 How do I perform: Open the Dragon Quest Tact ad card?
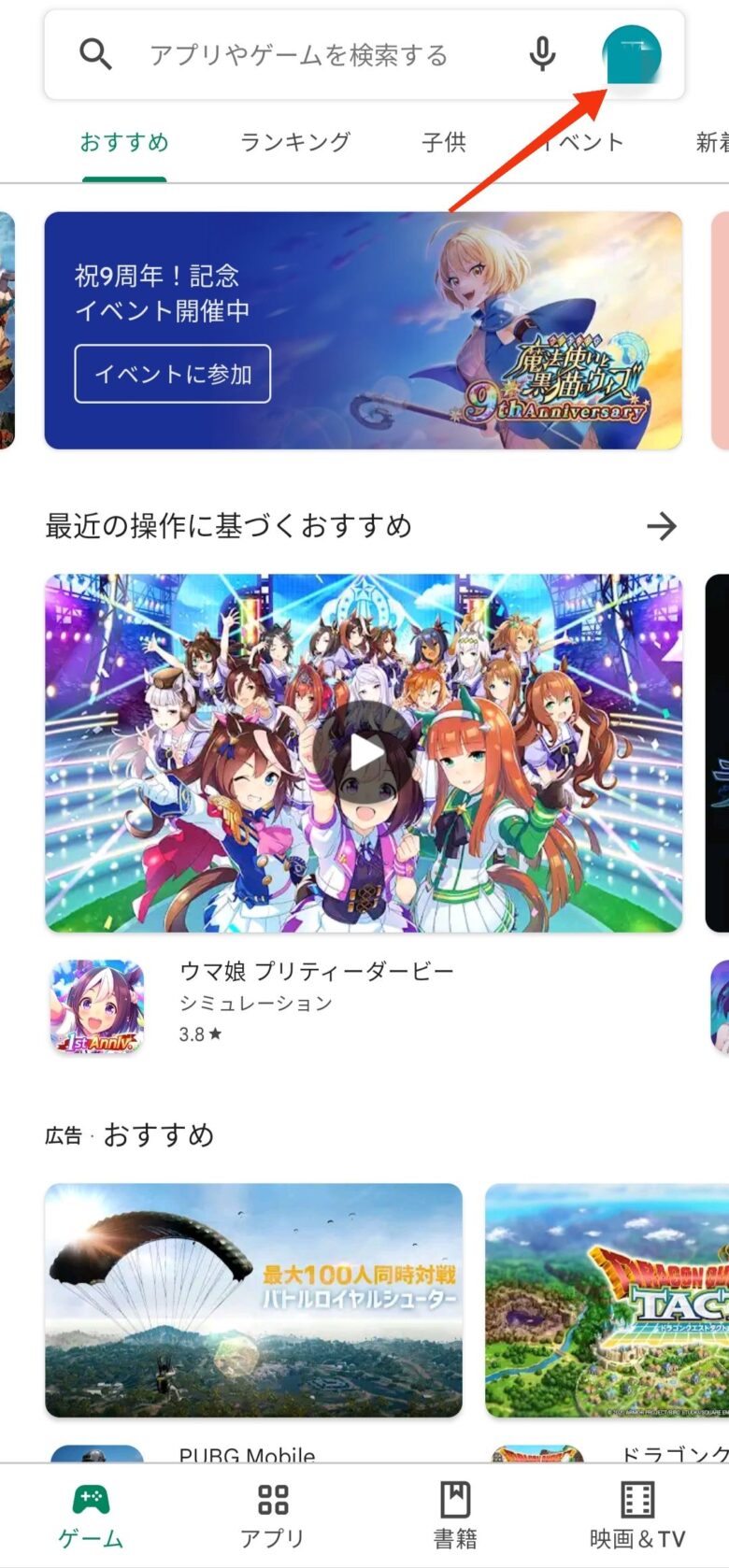pyautogui.click(x=607, y=1300)
